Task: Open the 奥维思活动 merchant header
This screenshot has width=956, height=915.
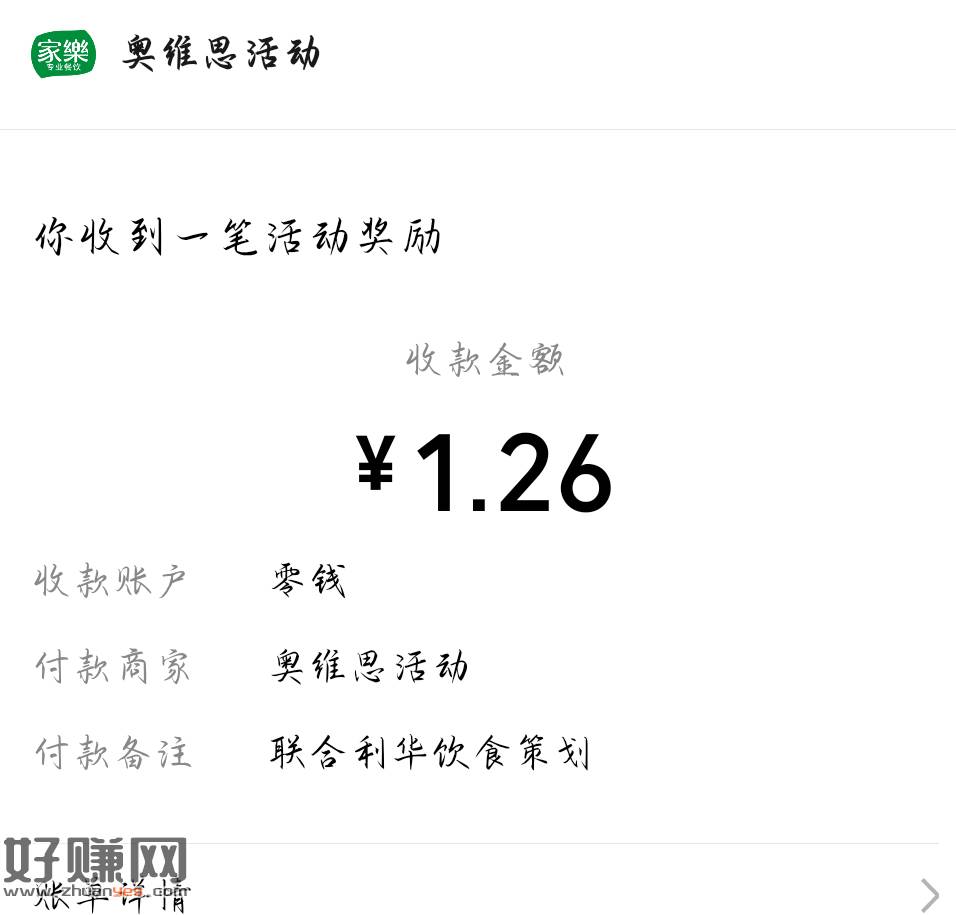Action: tap(220, 54)
